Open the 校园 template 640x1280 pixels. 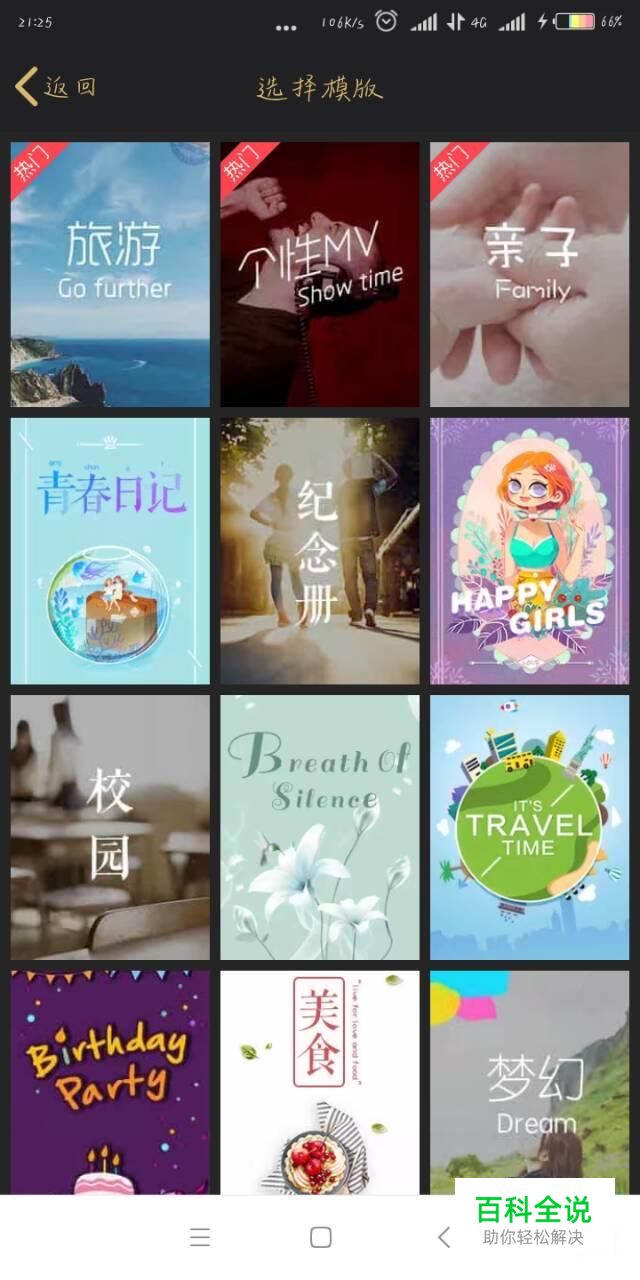[x=110, y=827]
